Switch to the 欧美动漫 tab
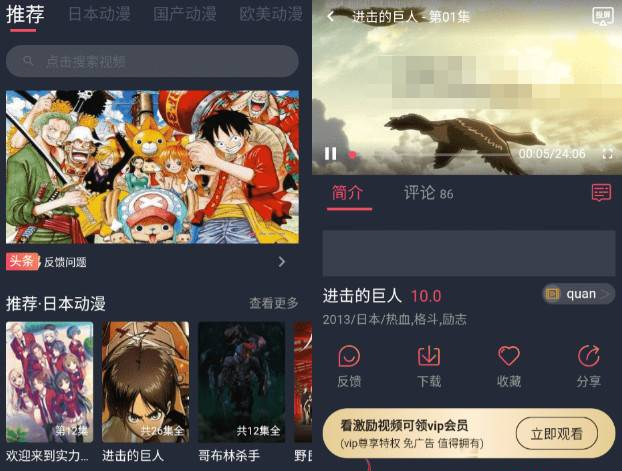Viewport: 622px width, 471px height. [271, 15]
